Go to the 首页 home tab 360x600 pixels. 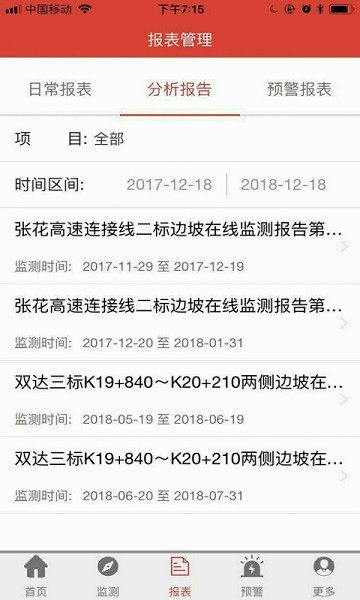36,576
